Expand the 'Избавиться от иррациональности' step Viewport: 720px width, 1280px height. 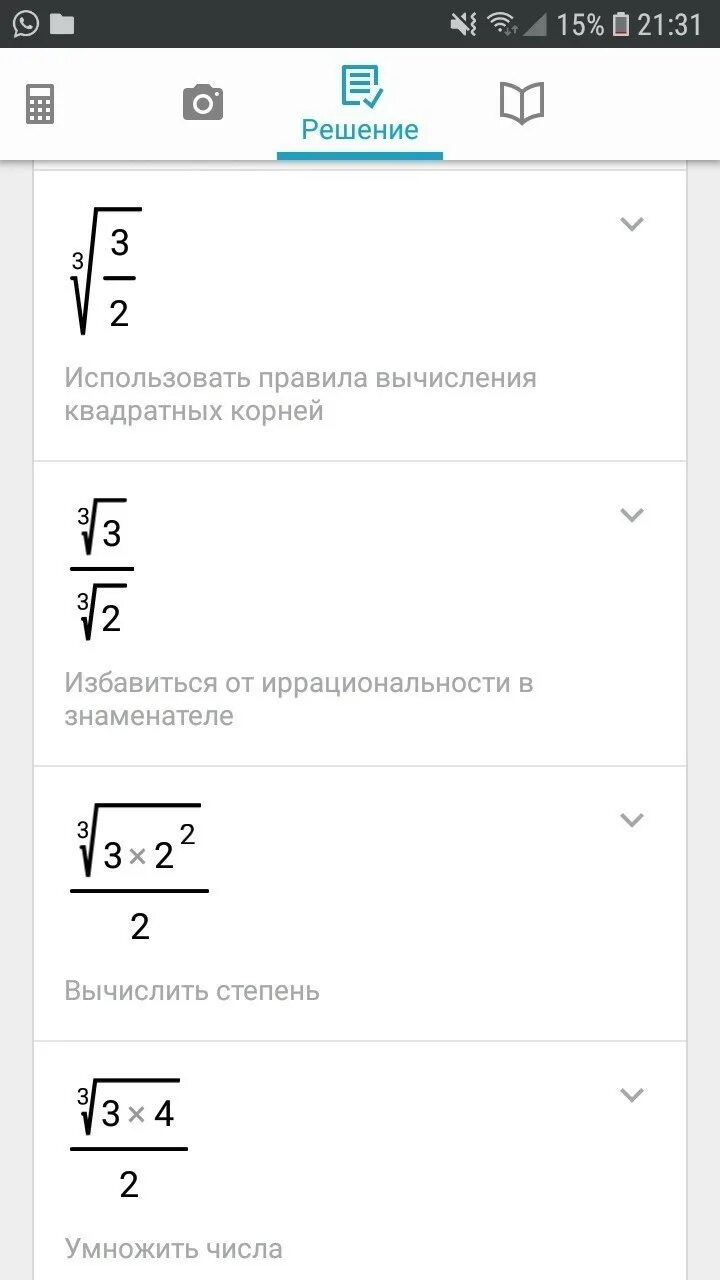(x=631, y=515)
